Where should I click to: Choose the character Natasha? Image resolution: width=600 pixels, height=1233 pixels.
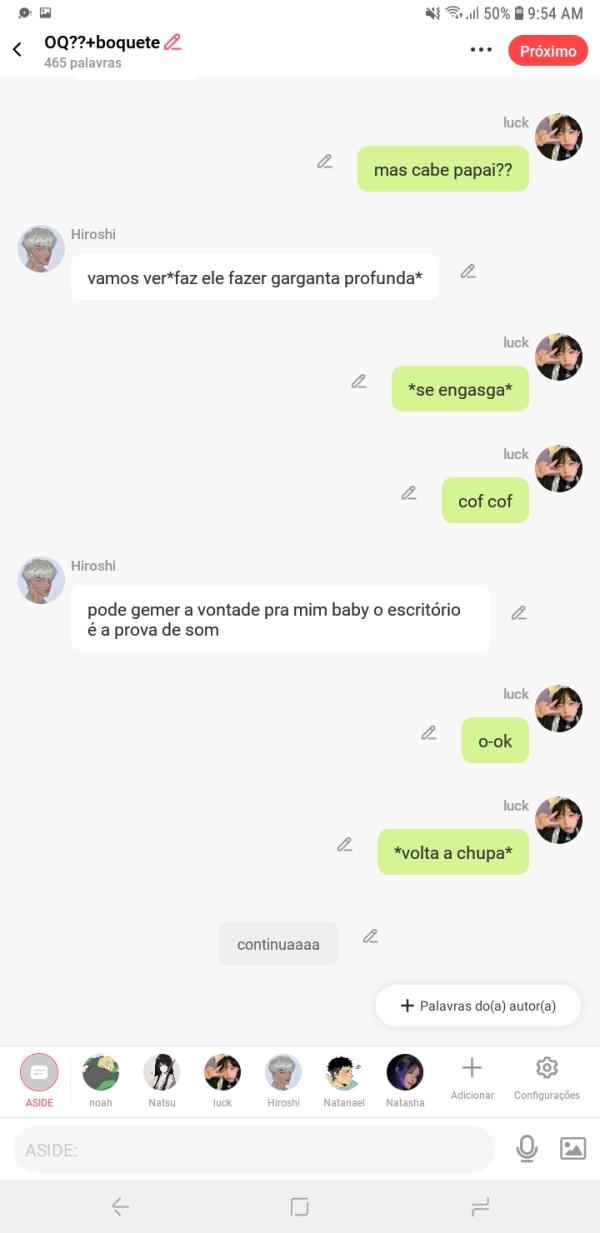coord(405,1074)
